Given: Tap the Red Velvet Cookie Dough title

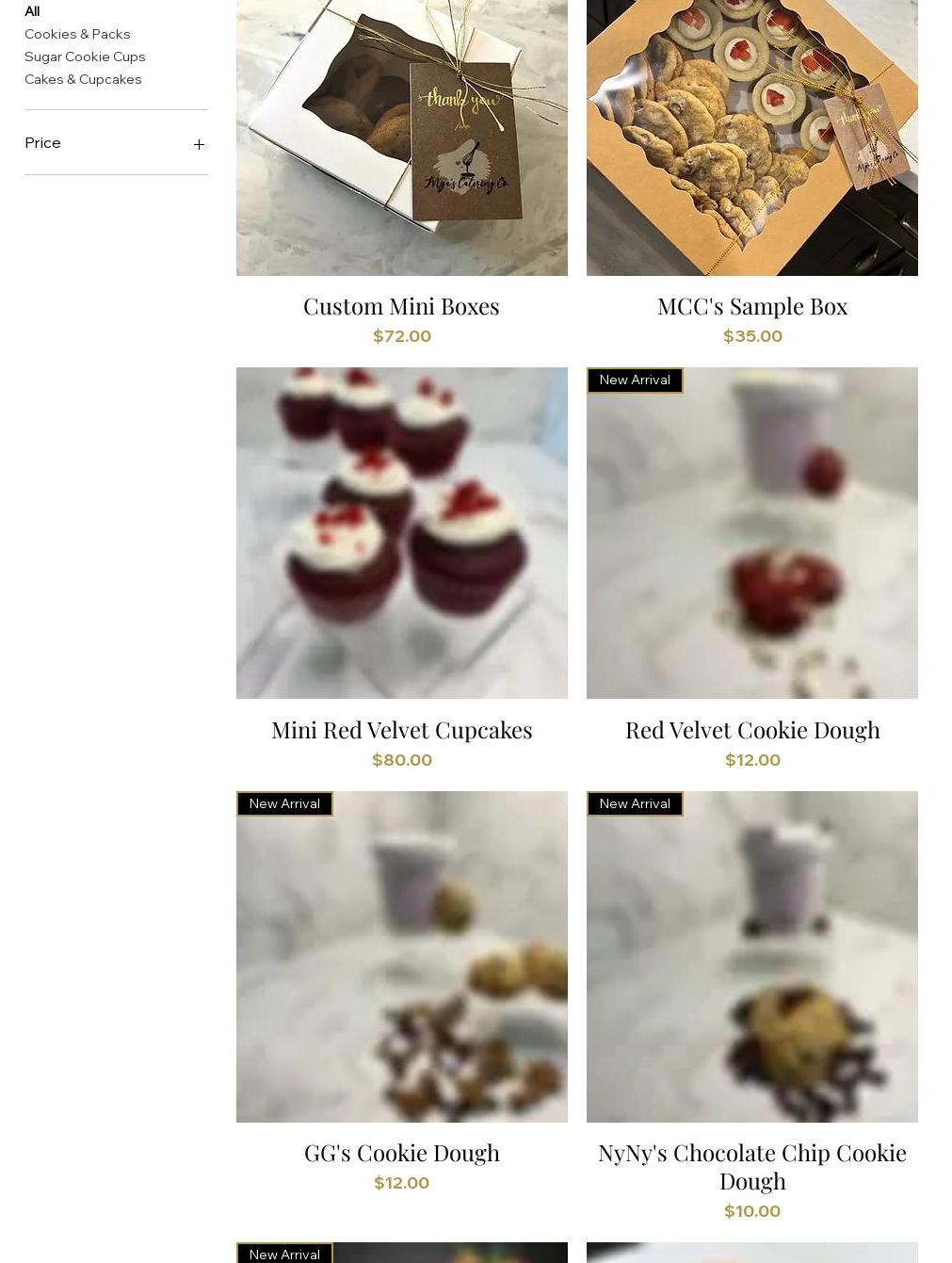Looking at the screenshot, I should [x=751, y=730].
